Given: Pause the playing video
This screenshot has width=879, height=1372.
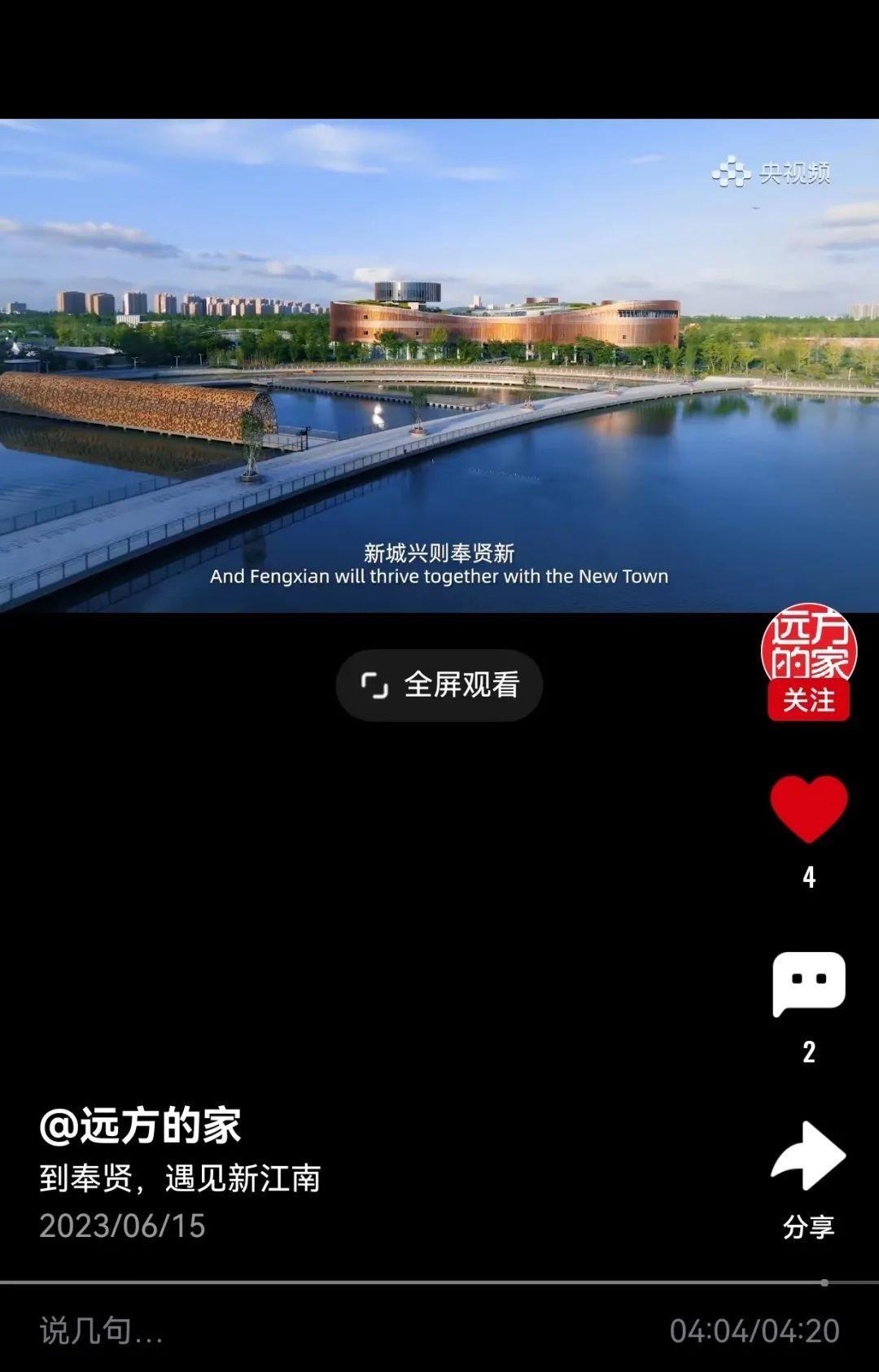Looking at the screenshot, I should tap(439, 366).
